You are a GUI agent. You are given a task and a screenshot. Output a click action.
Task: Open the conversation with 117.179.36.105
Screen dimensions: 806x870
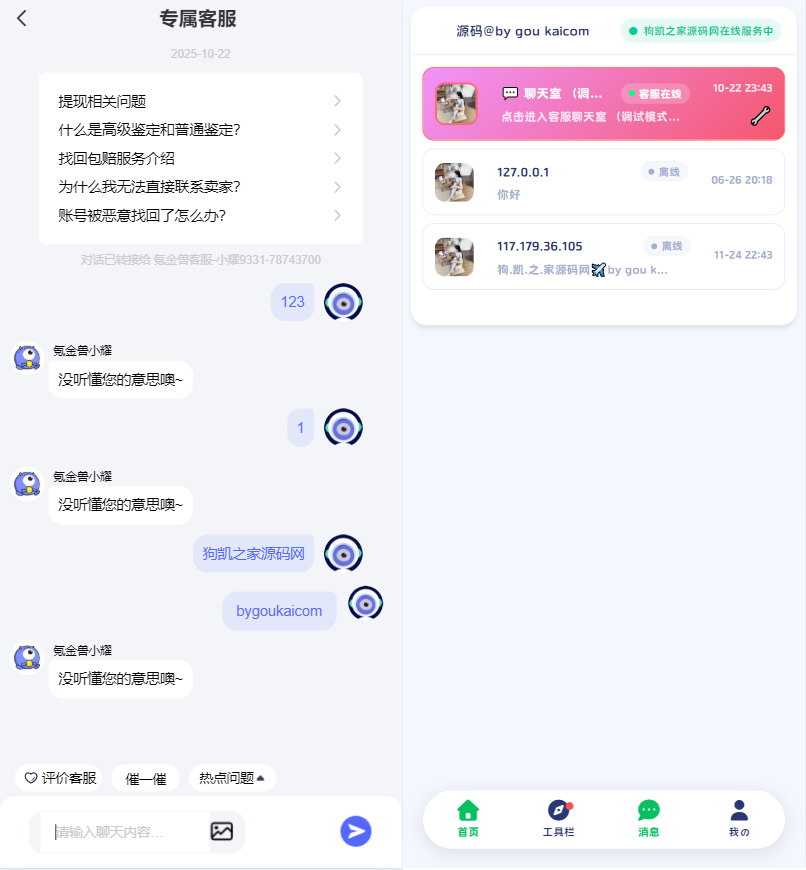[x=603, y=257]
